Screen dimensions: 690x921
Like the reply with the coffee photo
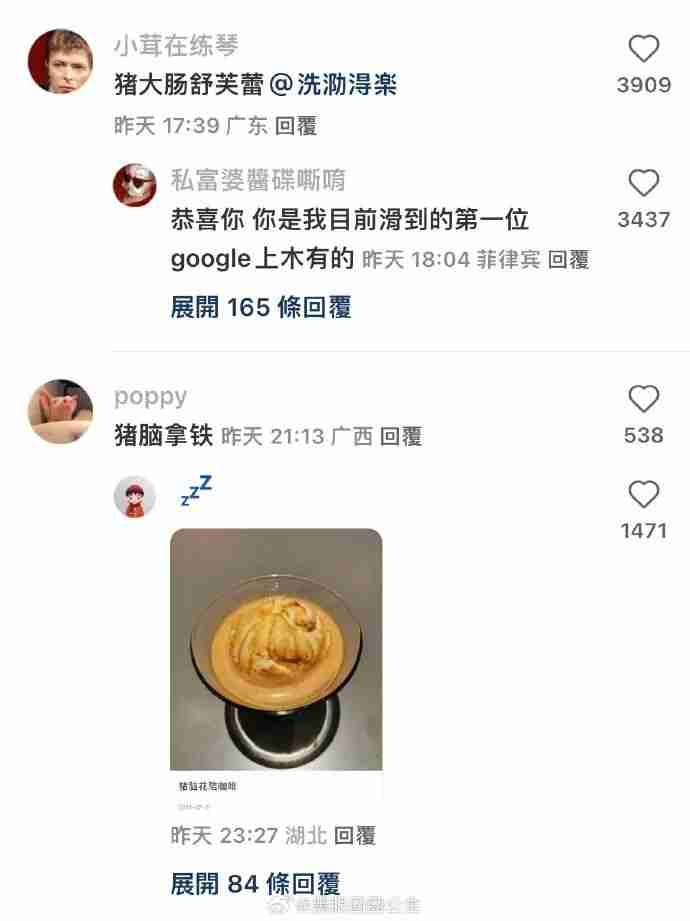point(643,495)
